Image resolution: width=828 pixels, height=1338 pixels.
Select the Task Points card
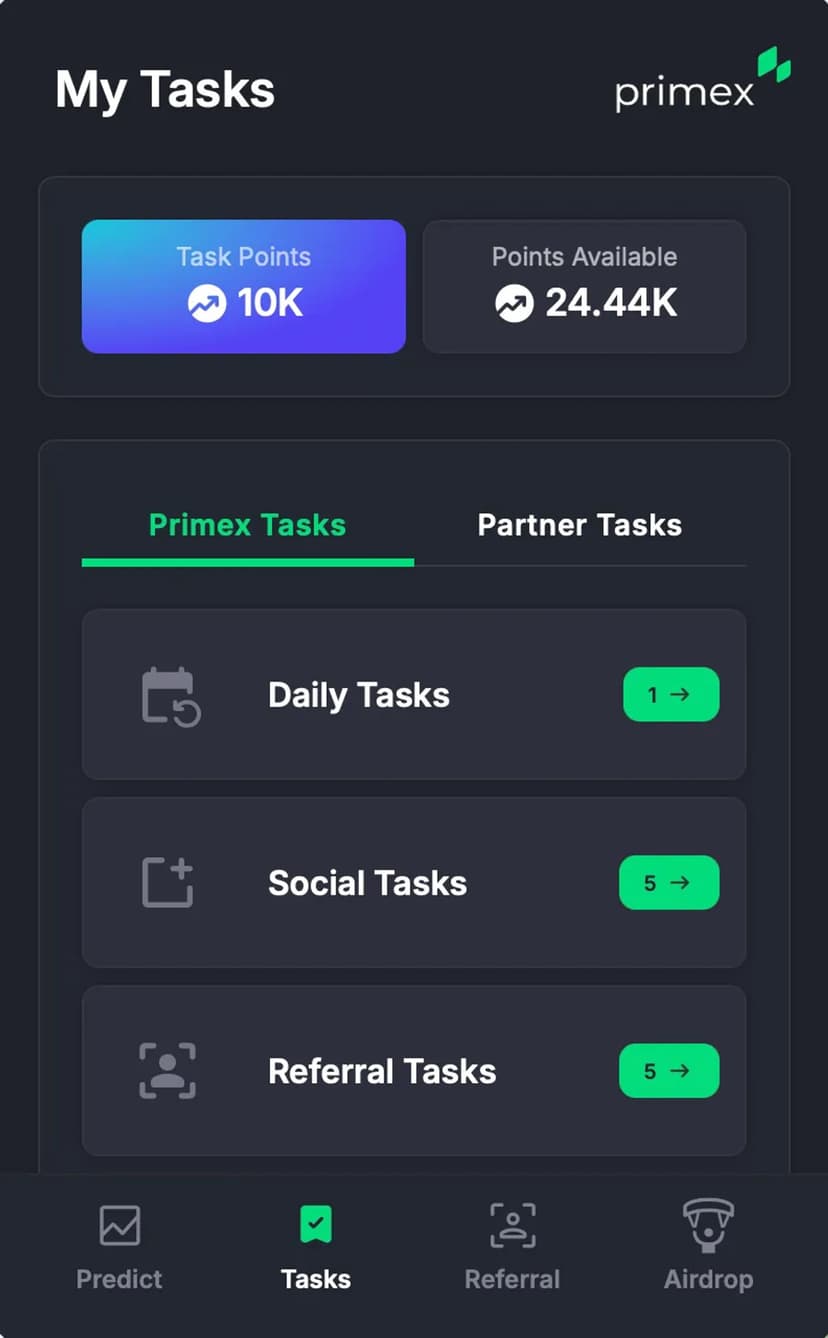click(x=244, y=287)
